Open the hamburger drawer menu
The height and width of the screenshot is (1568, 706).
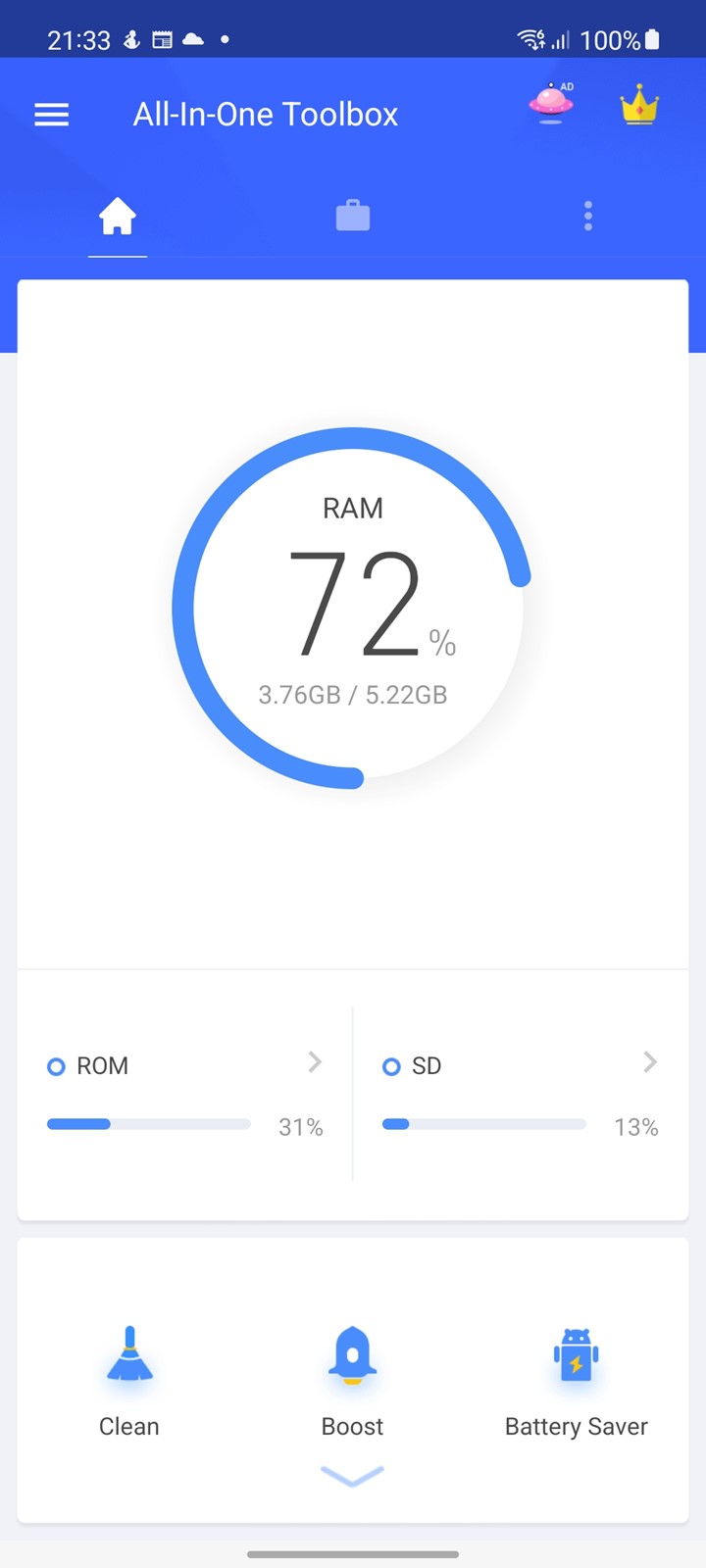[52, 115]
